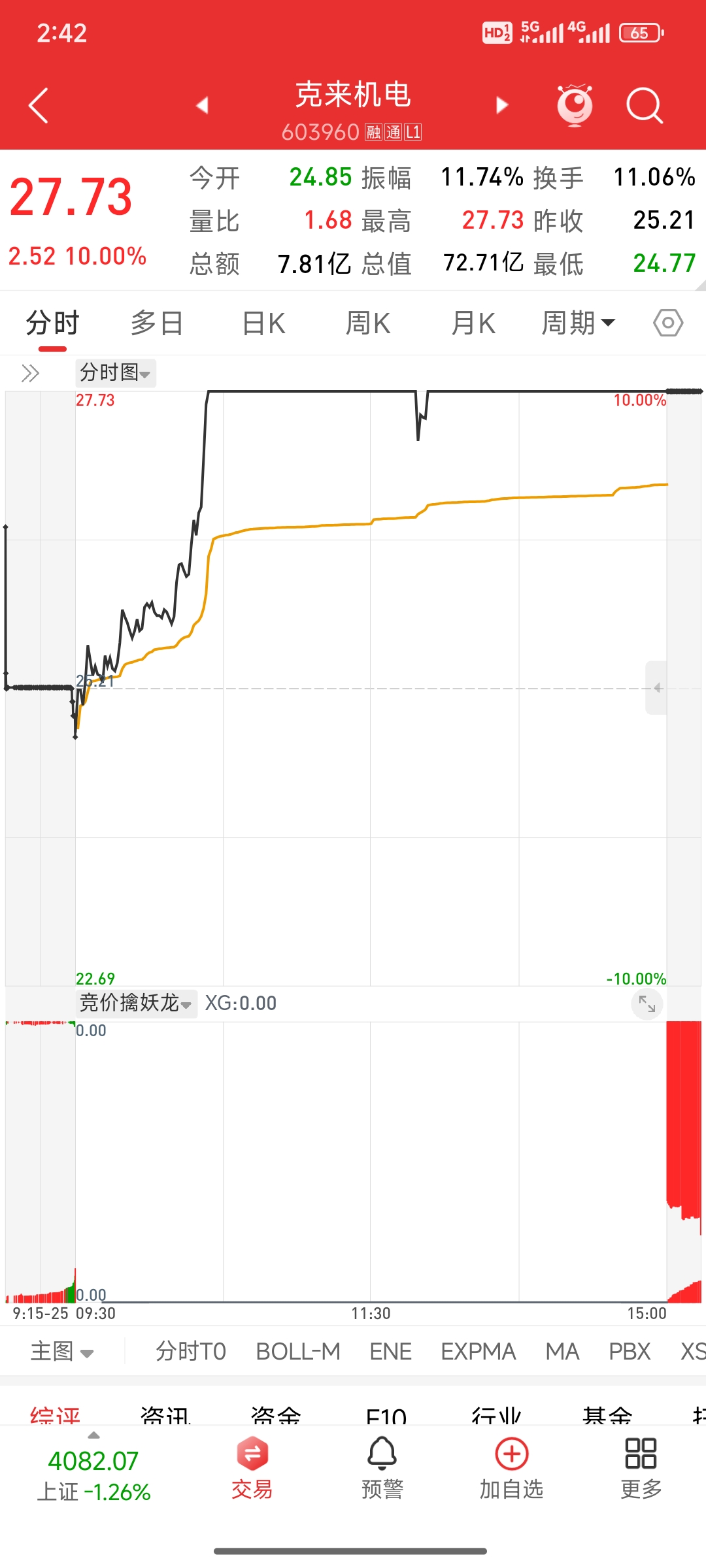
Task: Expand the indicator panel to fullscreen
Action: [647, 1004]
